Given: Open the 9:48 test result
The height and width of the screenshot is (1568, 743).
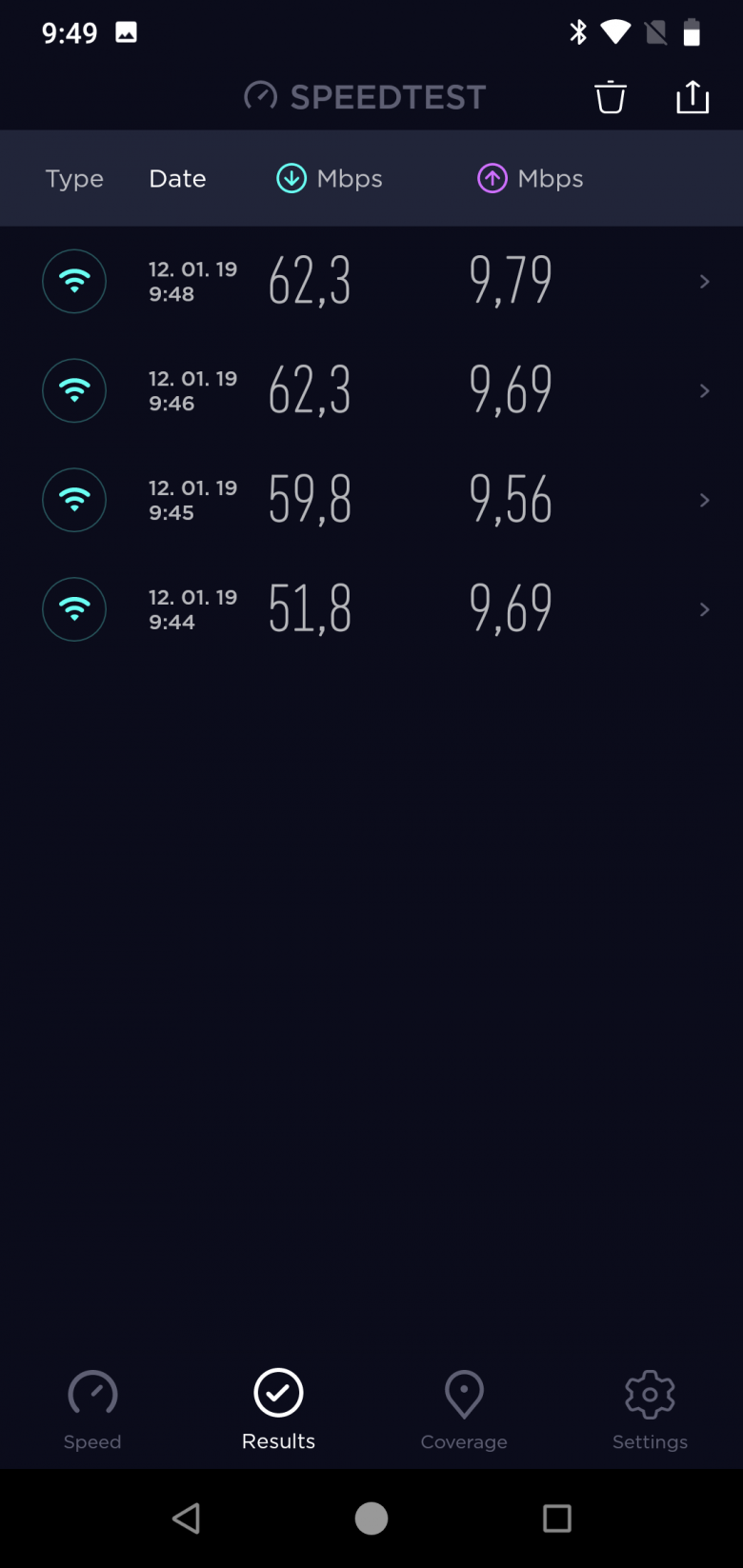Looking at the screenshot, I should pos(371,281).
